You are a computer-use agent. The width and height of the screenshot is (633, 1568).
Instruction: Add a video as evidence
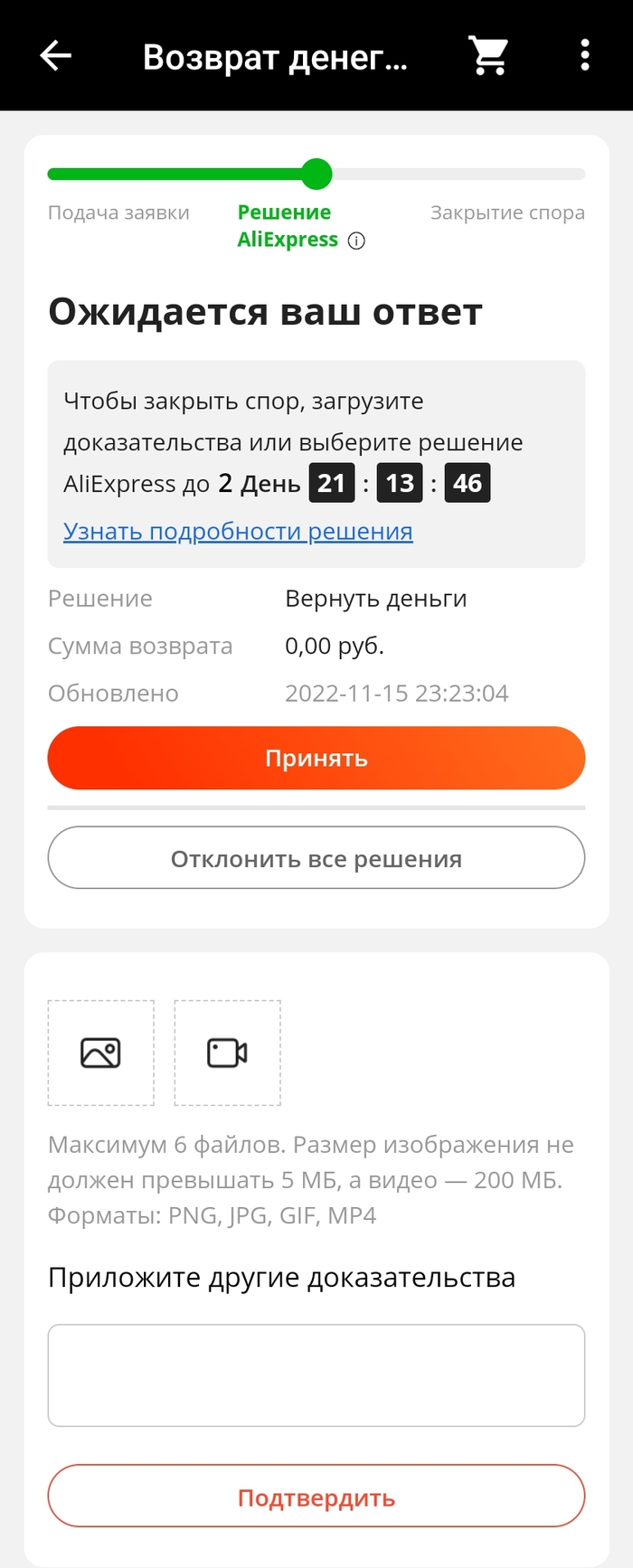[227, 1053]
